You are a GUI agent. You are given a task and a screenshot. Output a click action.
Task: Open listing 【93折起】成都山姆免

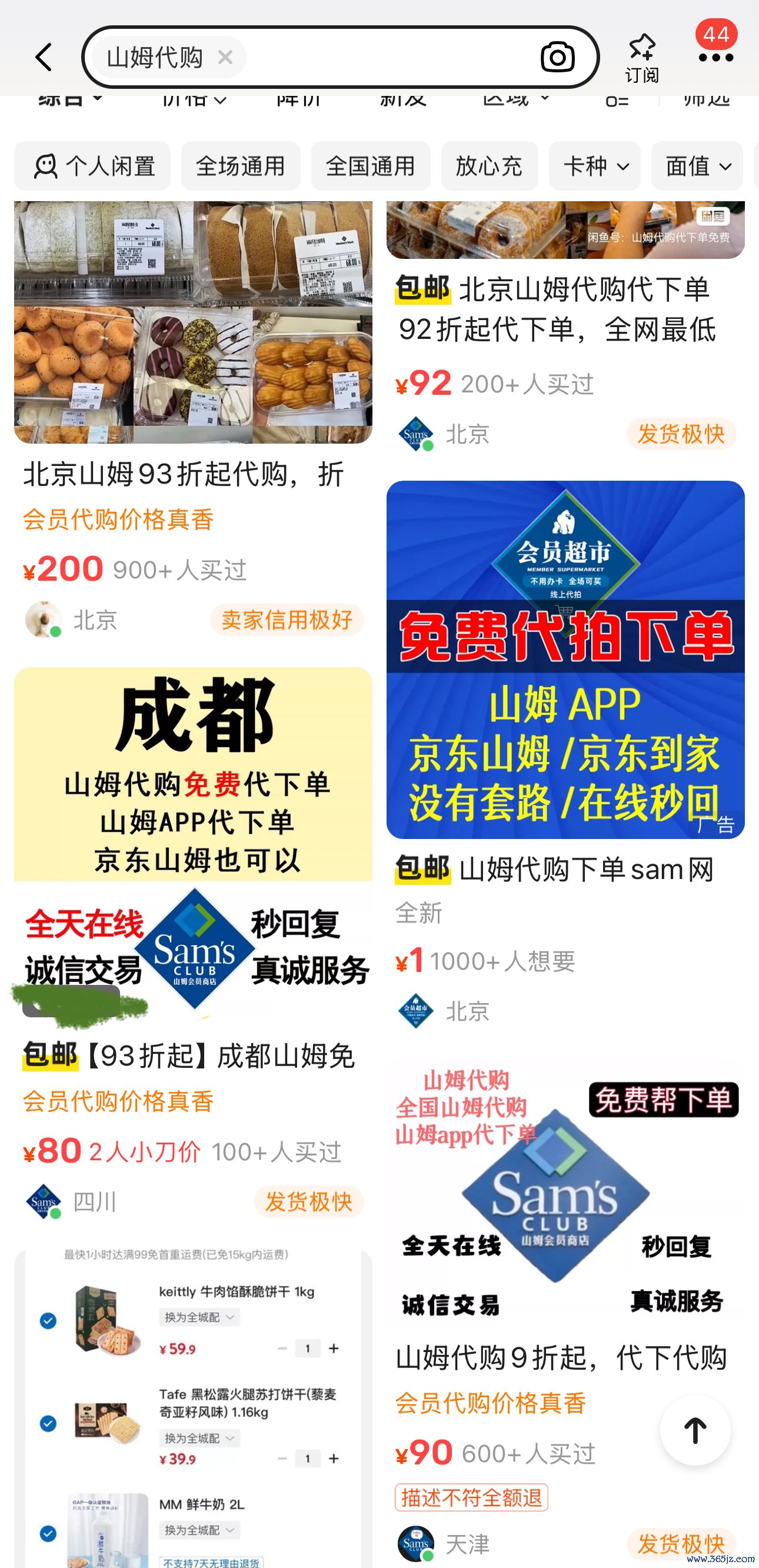(193, 852)
